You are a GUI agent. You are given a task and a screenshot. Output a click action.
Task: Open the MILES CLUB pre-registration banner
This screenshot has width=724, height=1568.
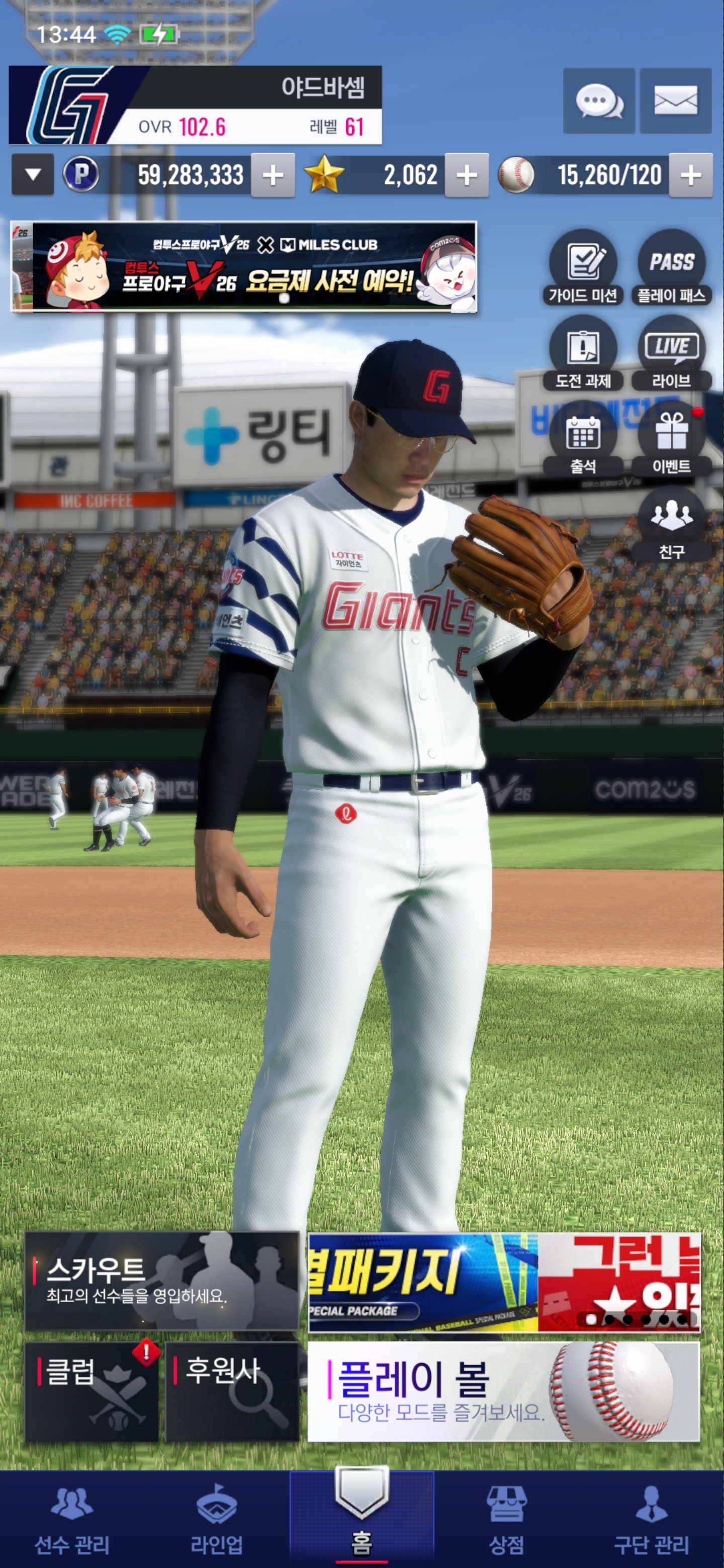[243, 266]
